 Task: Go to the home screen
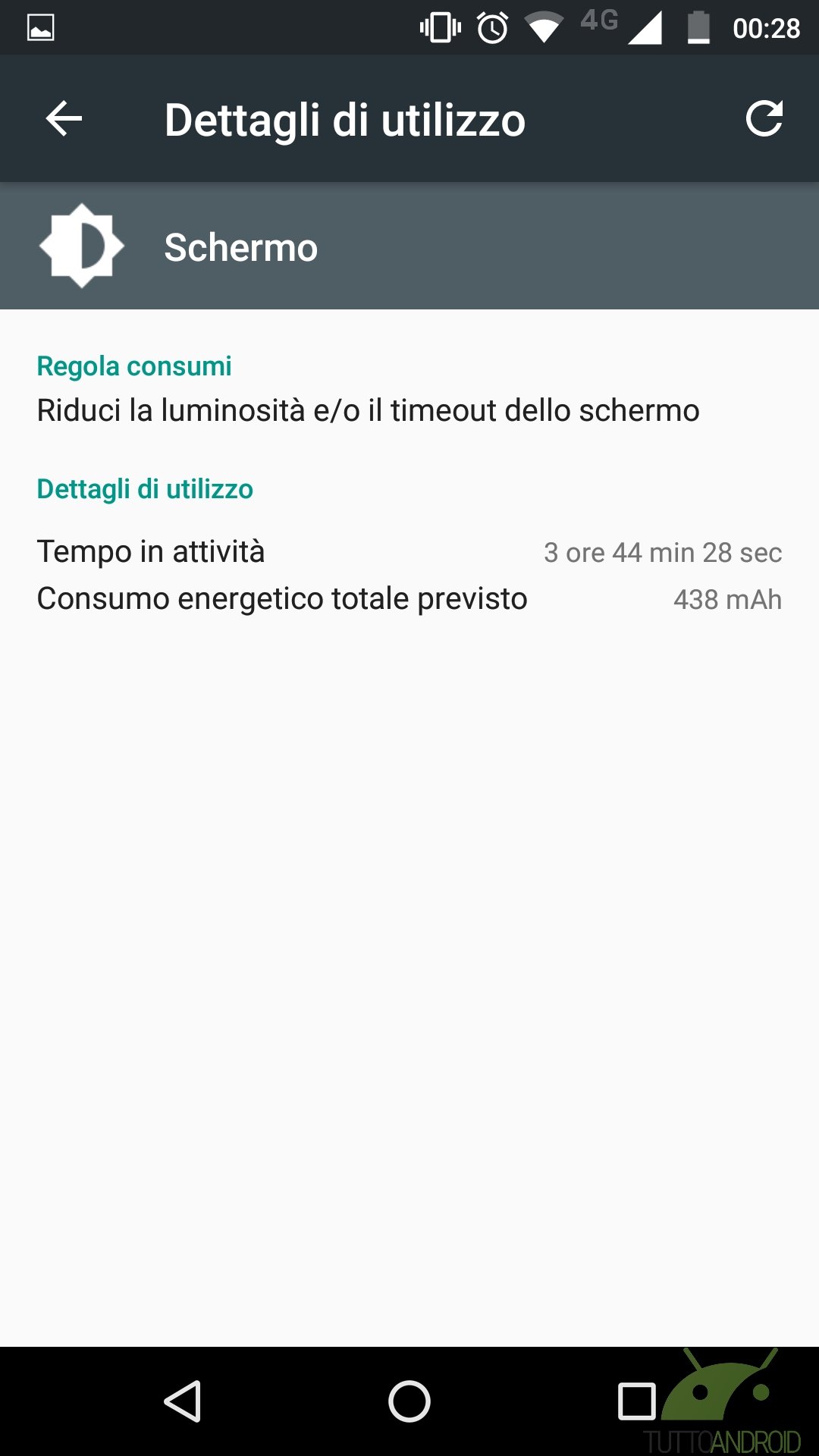(409, 1401)
